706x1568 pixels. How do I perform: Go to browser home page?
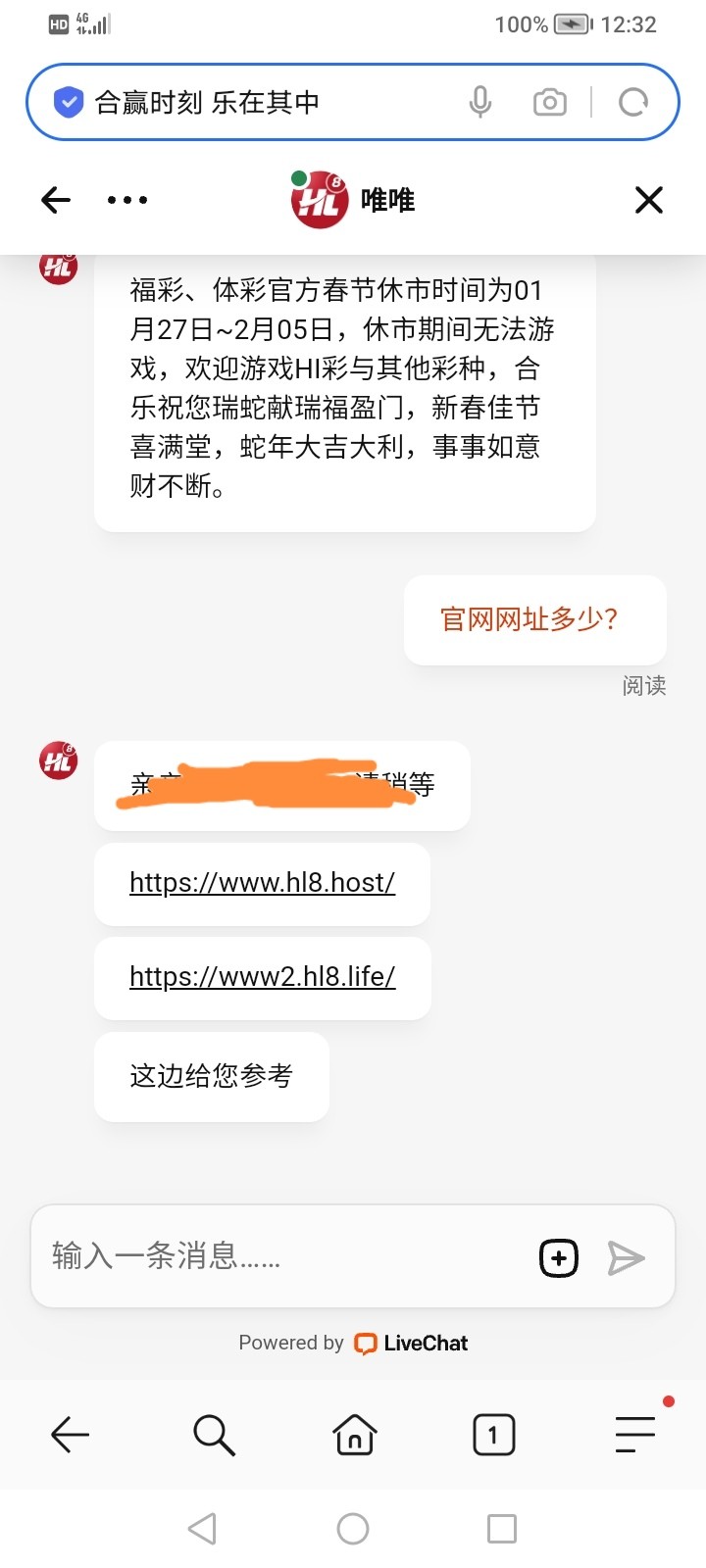pos(354,1436)
